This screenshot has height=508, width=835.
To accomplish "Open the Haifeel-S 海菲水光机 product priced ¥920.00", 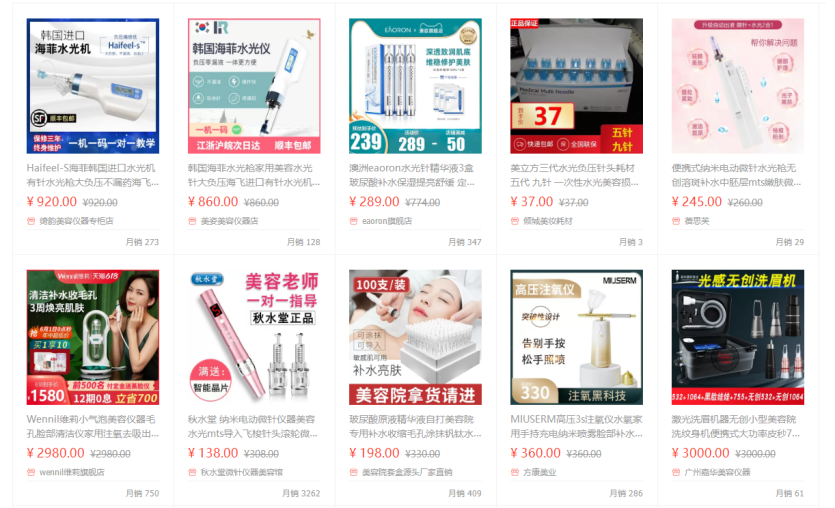I will click(x=92, y=84).
